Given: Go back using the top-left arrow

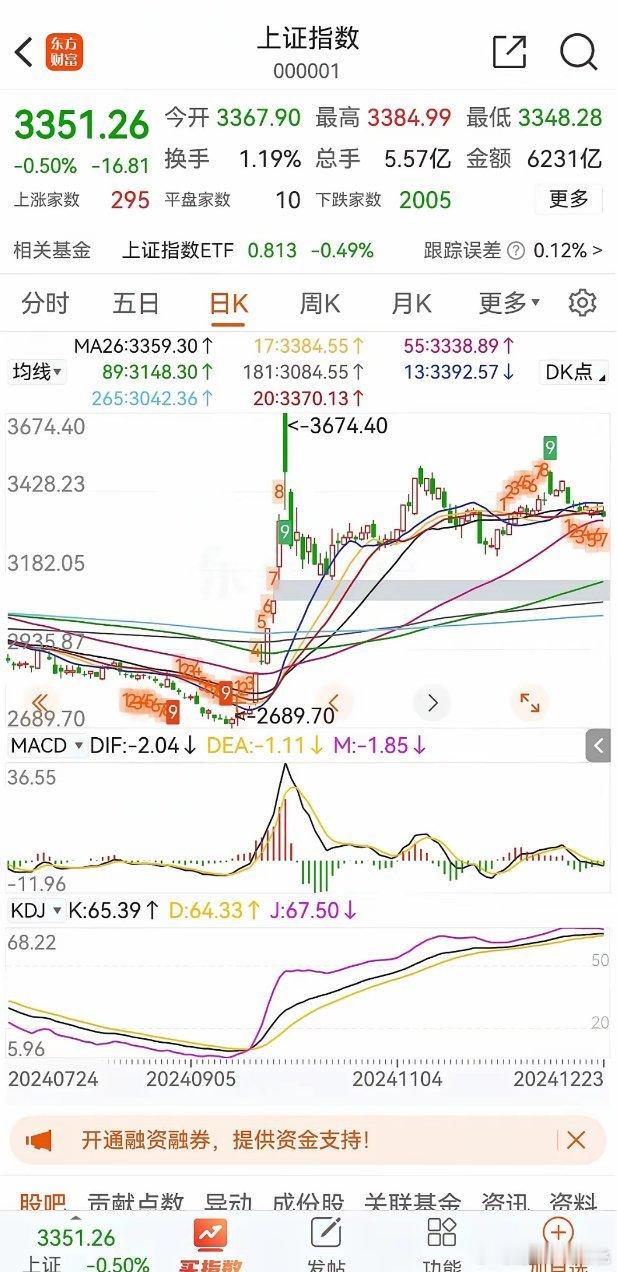Looking at the screenshot, I should pos(24,52).
